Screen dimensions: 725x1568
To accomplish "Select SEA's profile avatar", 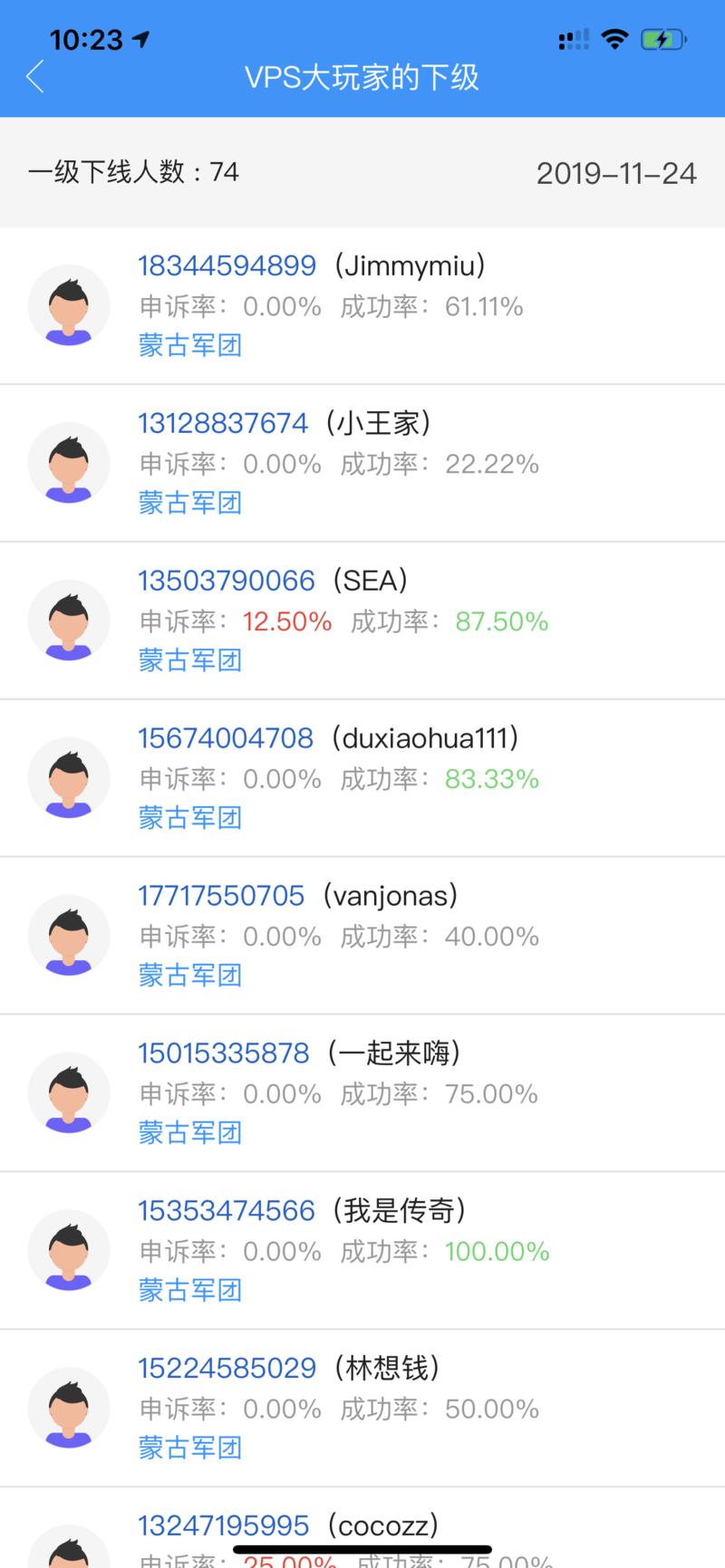I will coord(69,620).
